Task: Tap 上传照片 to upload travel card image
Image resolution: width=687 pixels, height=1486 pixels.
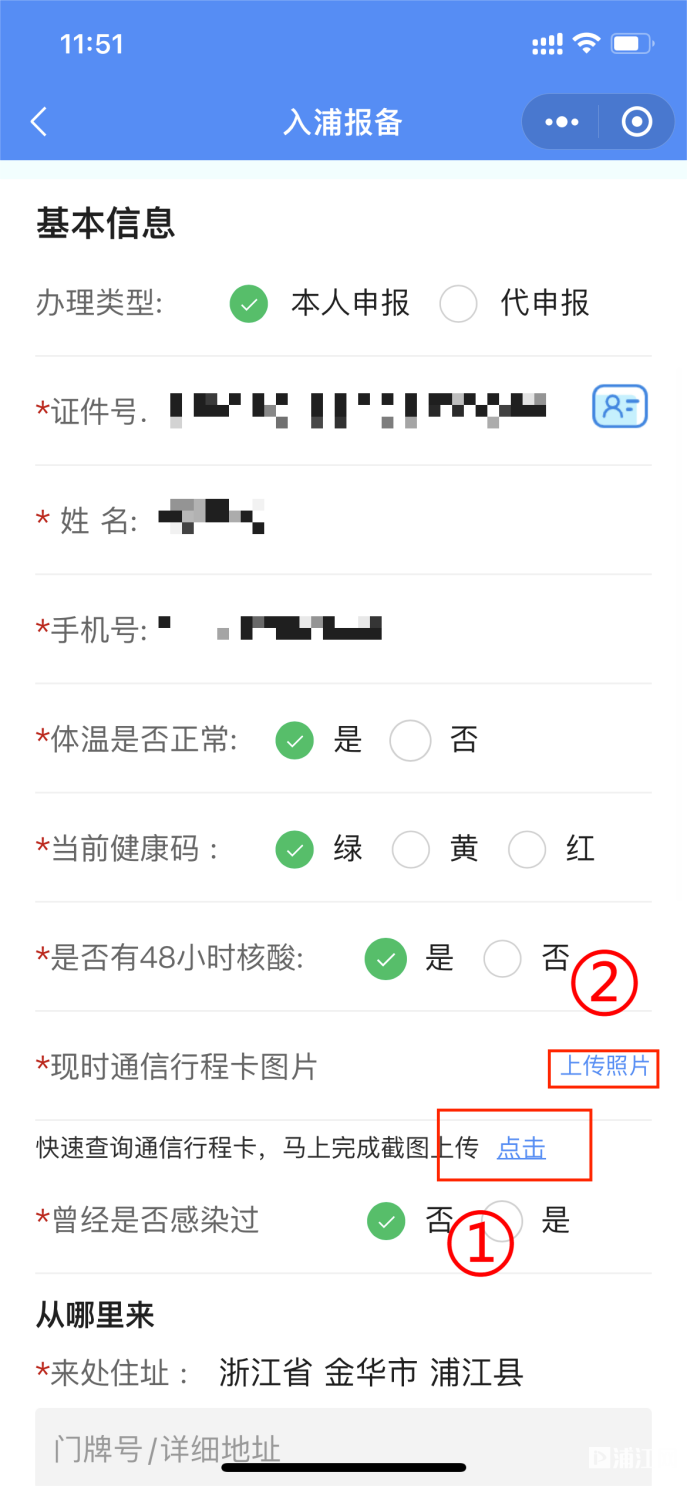Action: coord(604,1066)
